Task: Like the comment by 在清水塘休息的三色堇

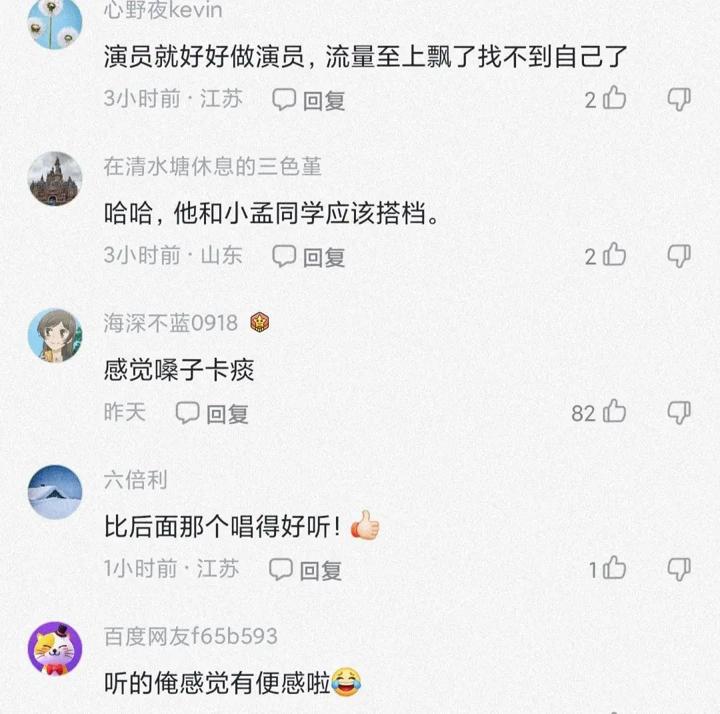Action: 614,256
